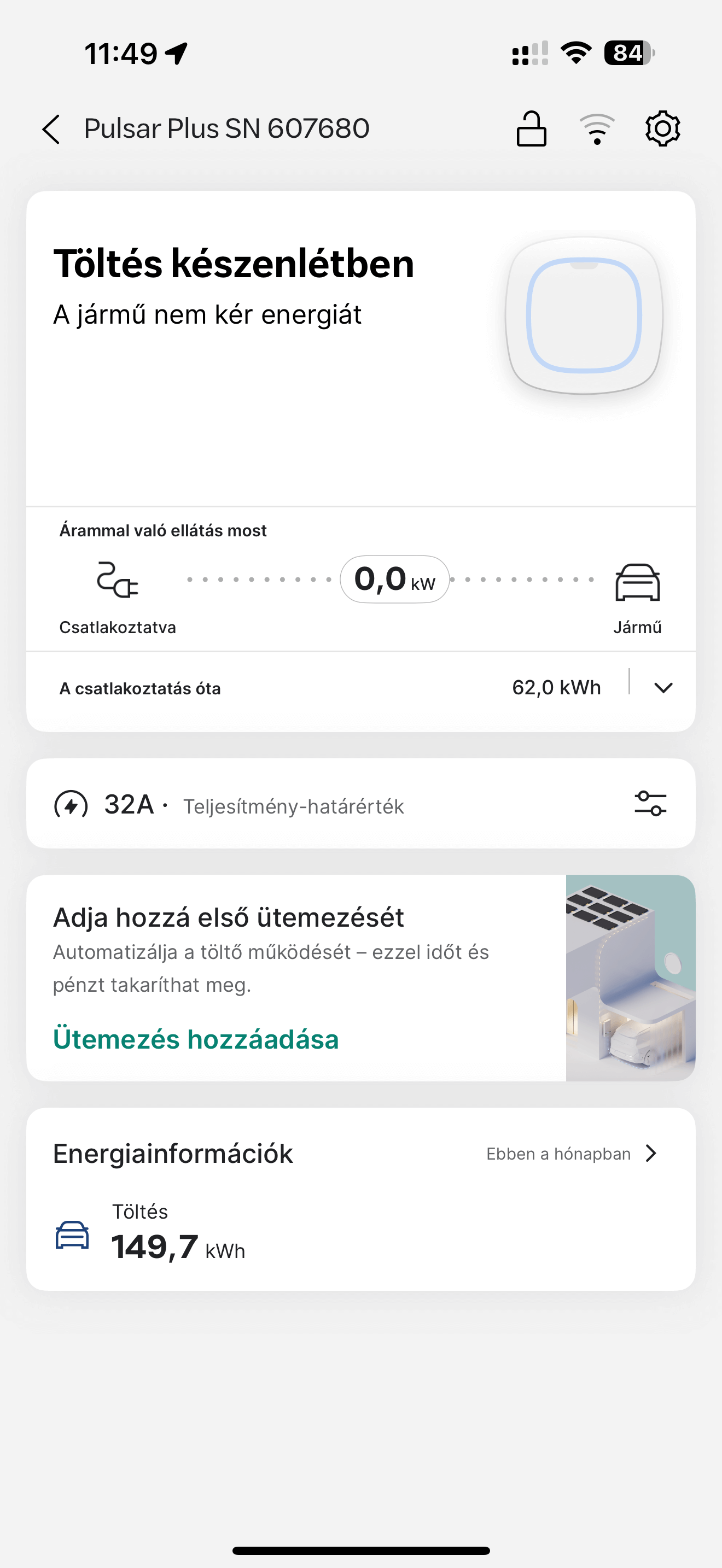Expand the 62,0 kWh session details
722x1568 pixels.
coord(663,688)
